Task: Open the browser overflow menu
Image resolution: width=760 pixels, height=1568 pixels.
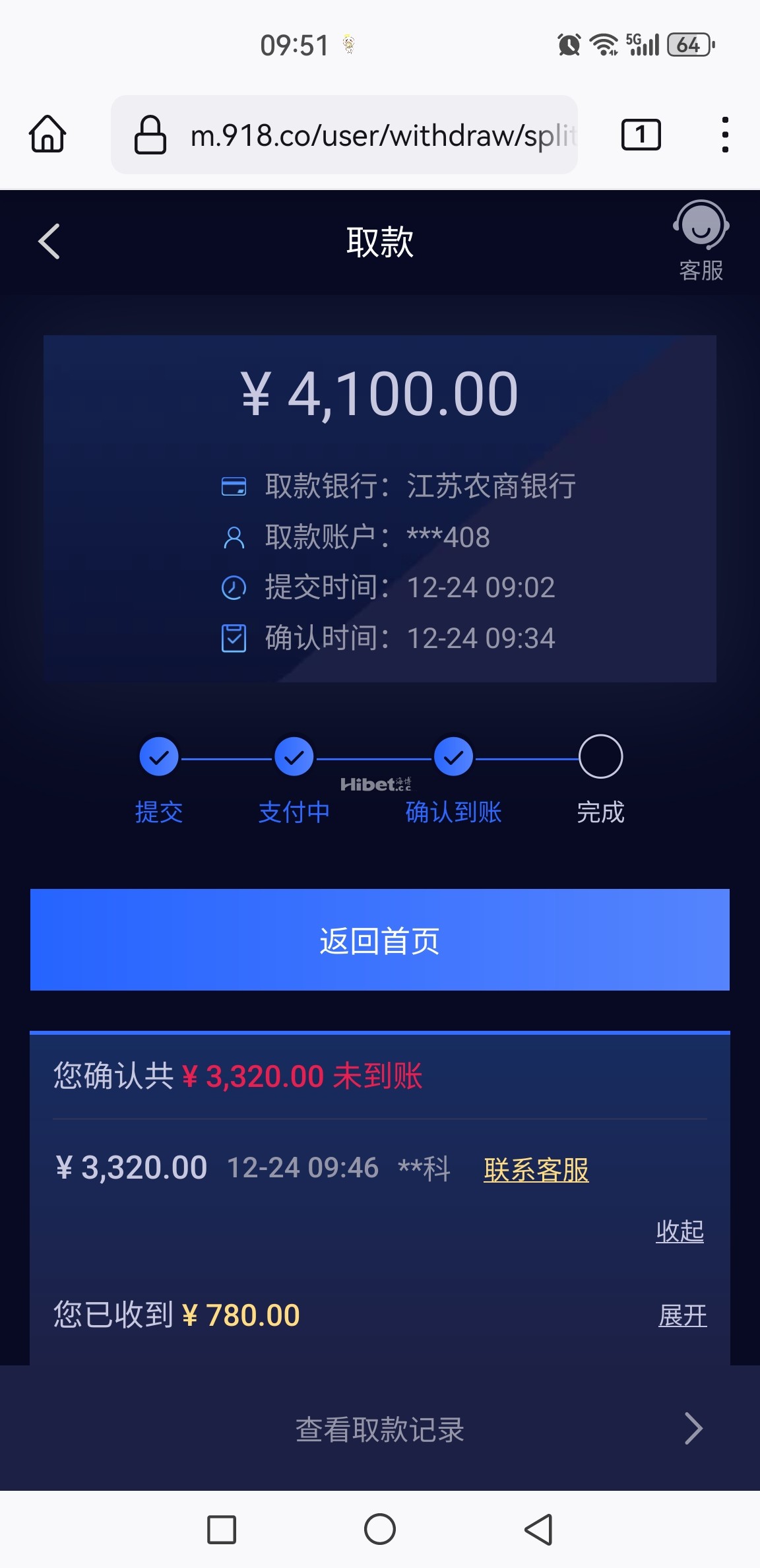Action: point(725,135)
